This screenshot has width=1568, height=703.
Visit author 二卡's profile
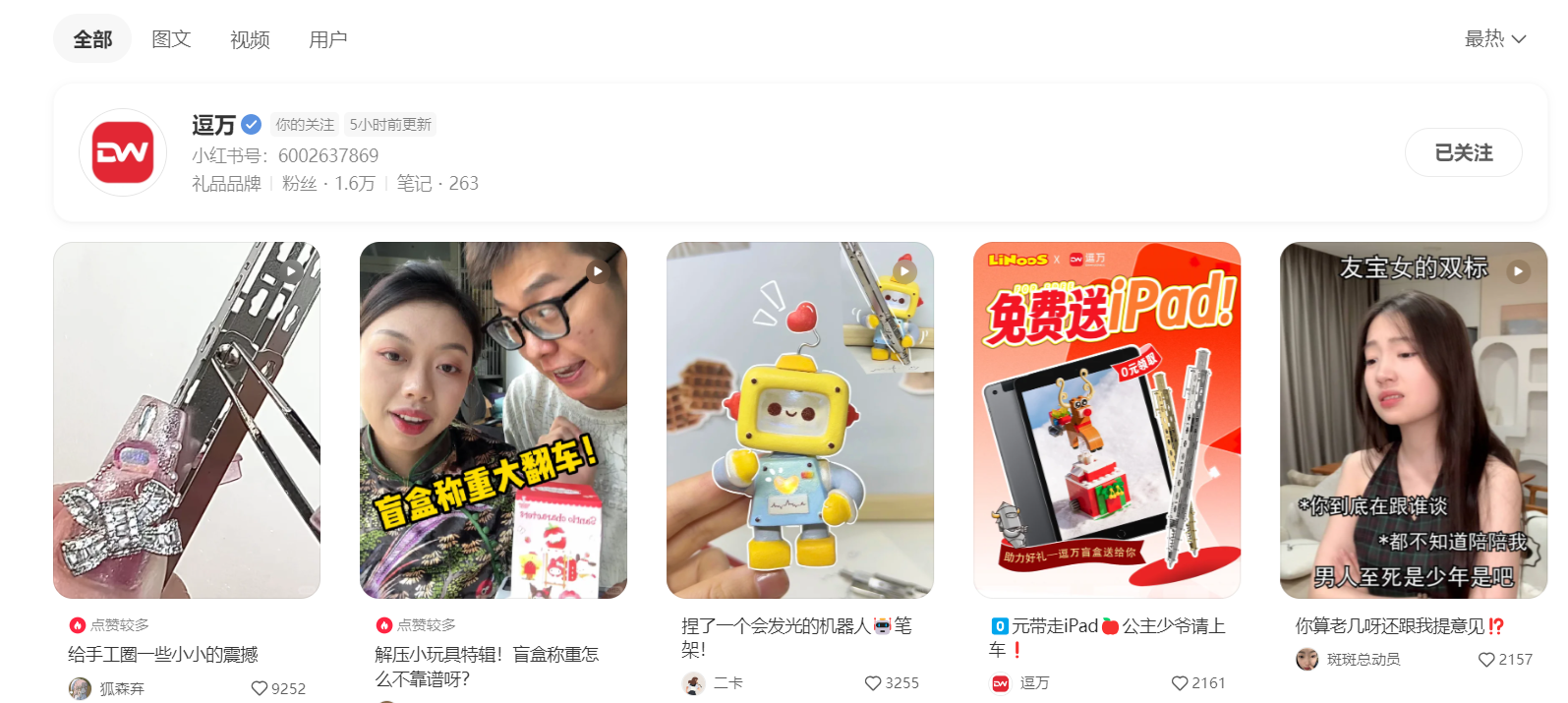(727, 682)
